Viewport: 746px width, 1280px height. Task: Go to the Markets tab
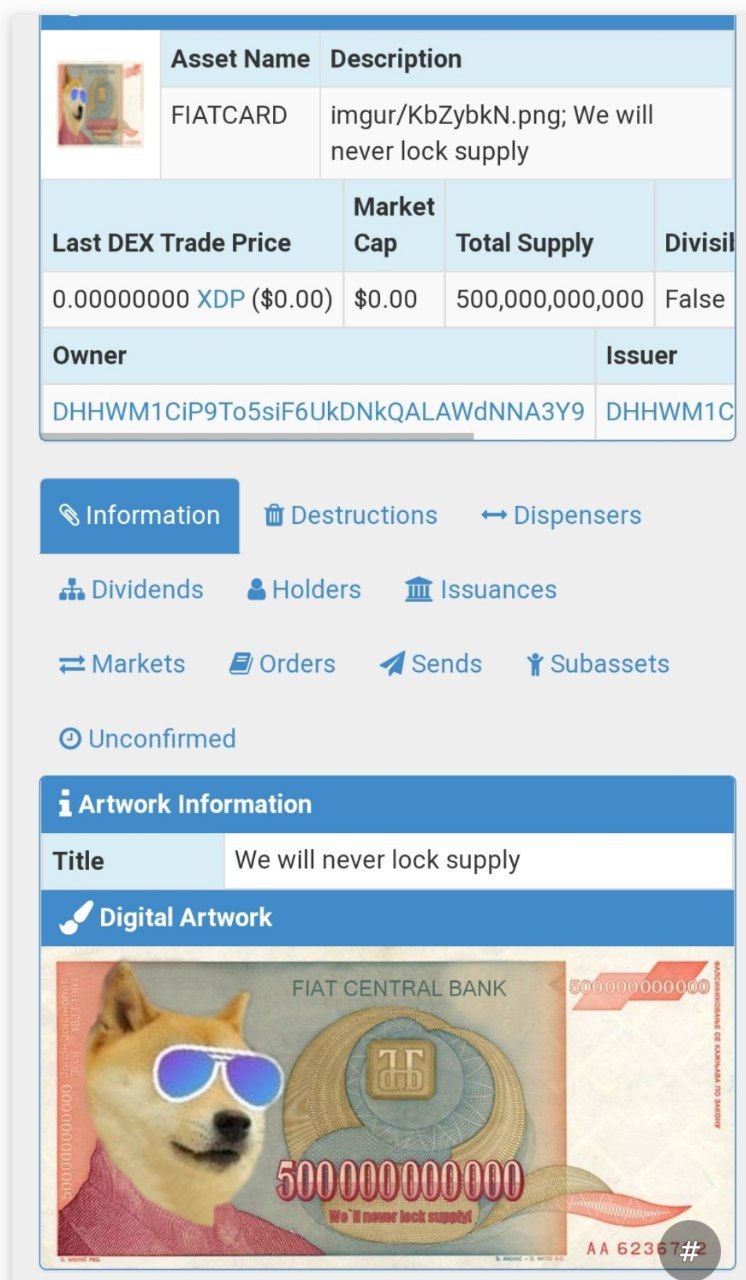point(122,664)
